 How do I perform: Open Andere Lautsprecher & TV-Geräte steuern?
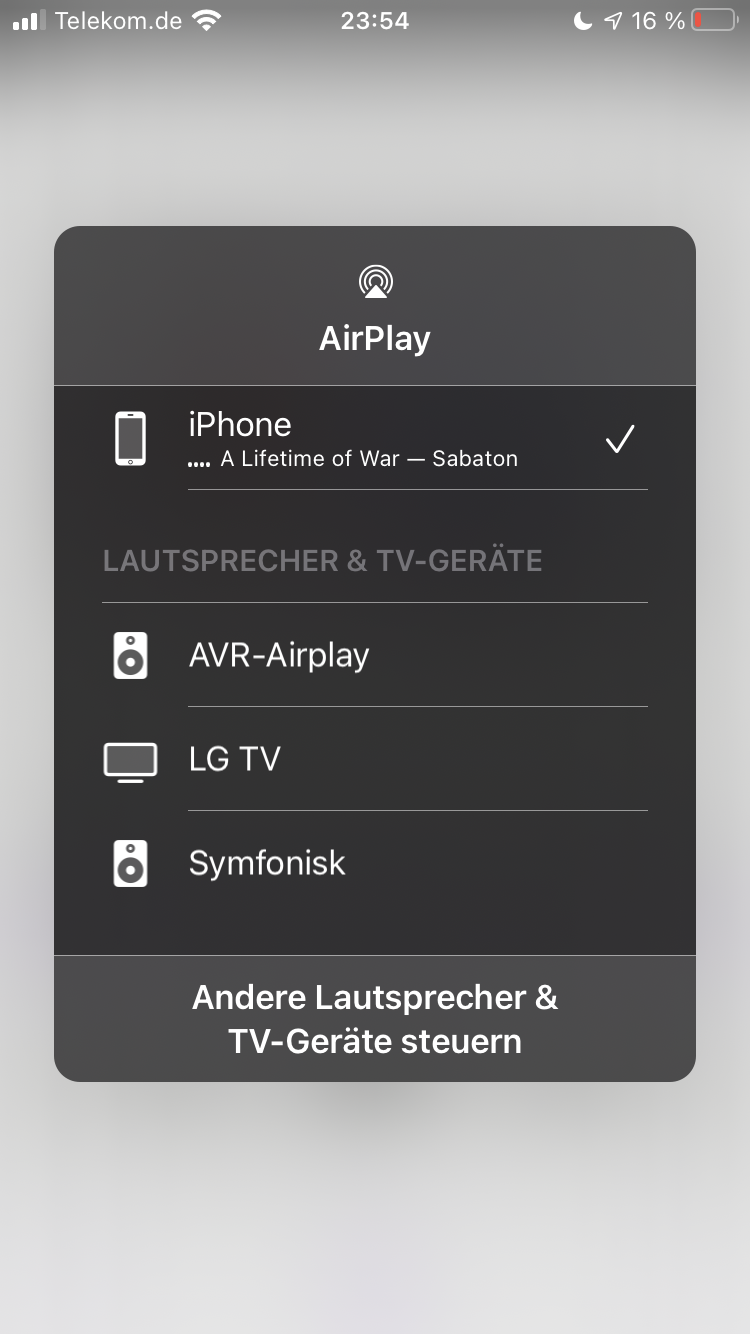374,1018
